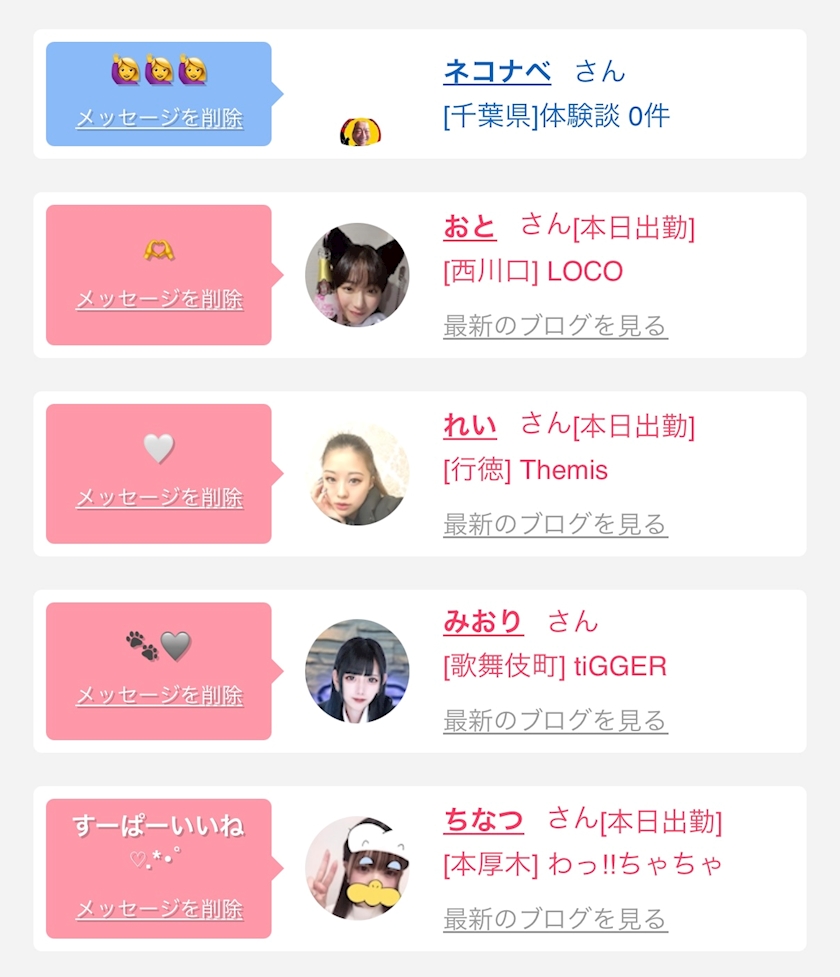Screen dimensions: 840x977
Task: Delete the message in れい's card
Action: click(x=160, y=497)
